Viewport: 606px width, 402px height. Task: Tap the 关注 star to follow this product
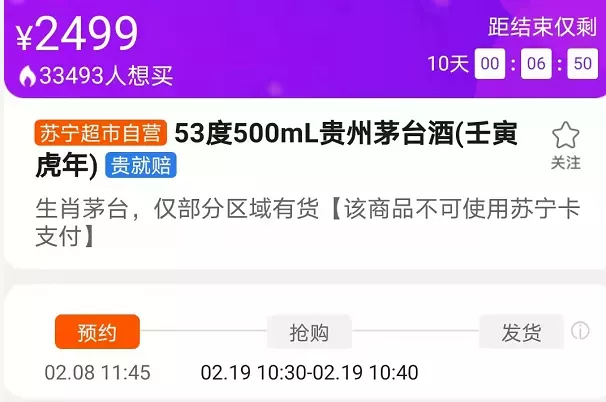tap(565, 136)
